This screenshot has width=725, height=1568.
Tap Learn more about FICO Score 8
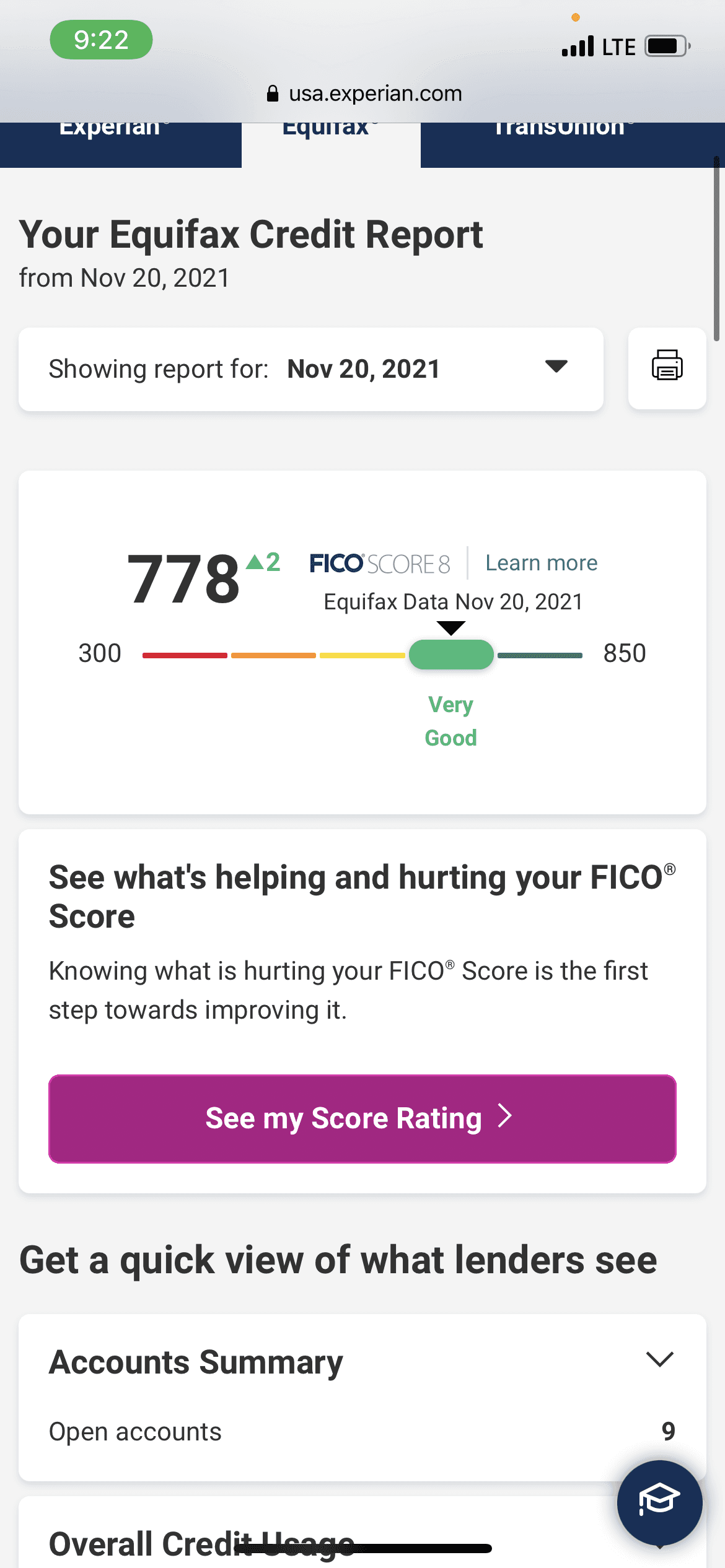coord(541,563)
